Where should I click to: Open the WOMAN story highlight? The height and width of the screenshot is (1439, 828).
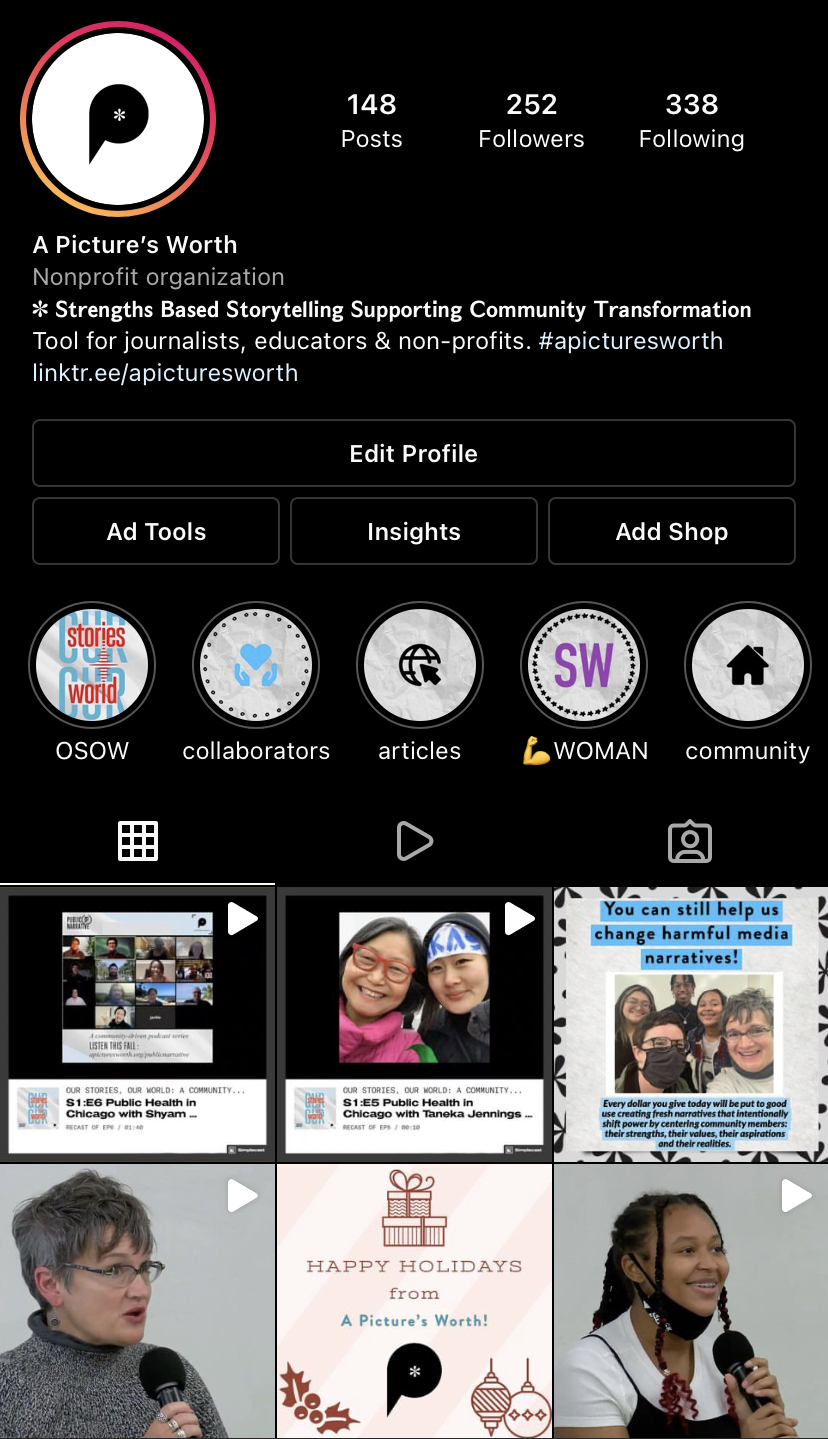coord(584,665)
